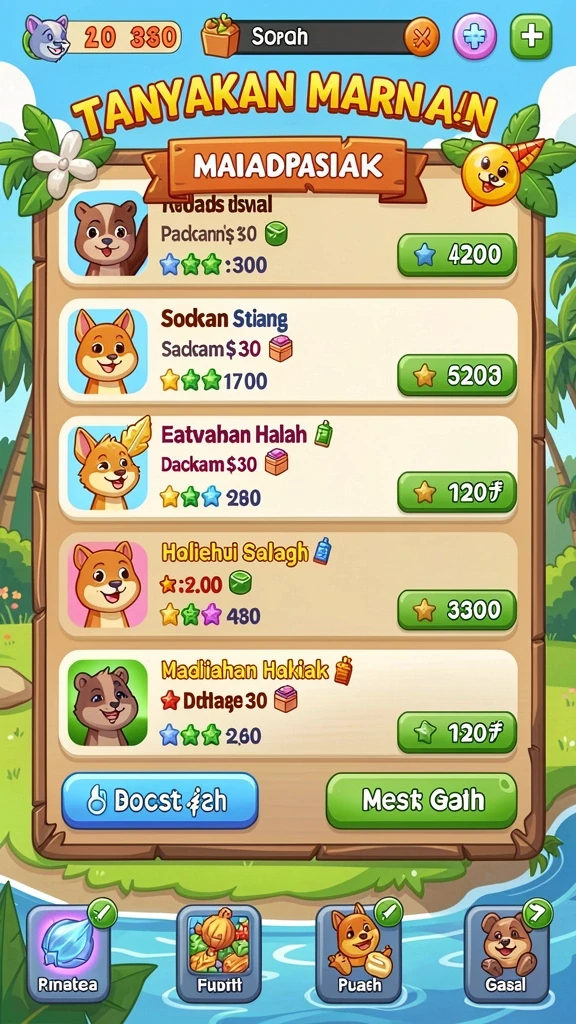Tap the blue Bocst button
The height and width of the screenshot is (1024, 576).
coord(160,801)
